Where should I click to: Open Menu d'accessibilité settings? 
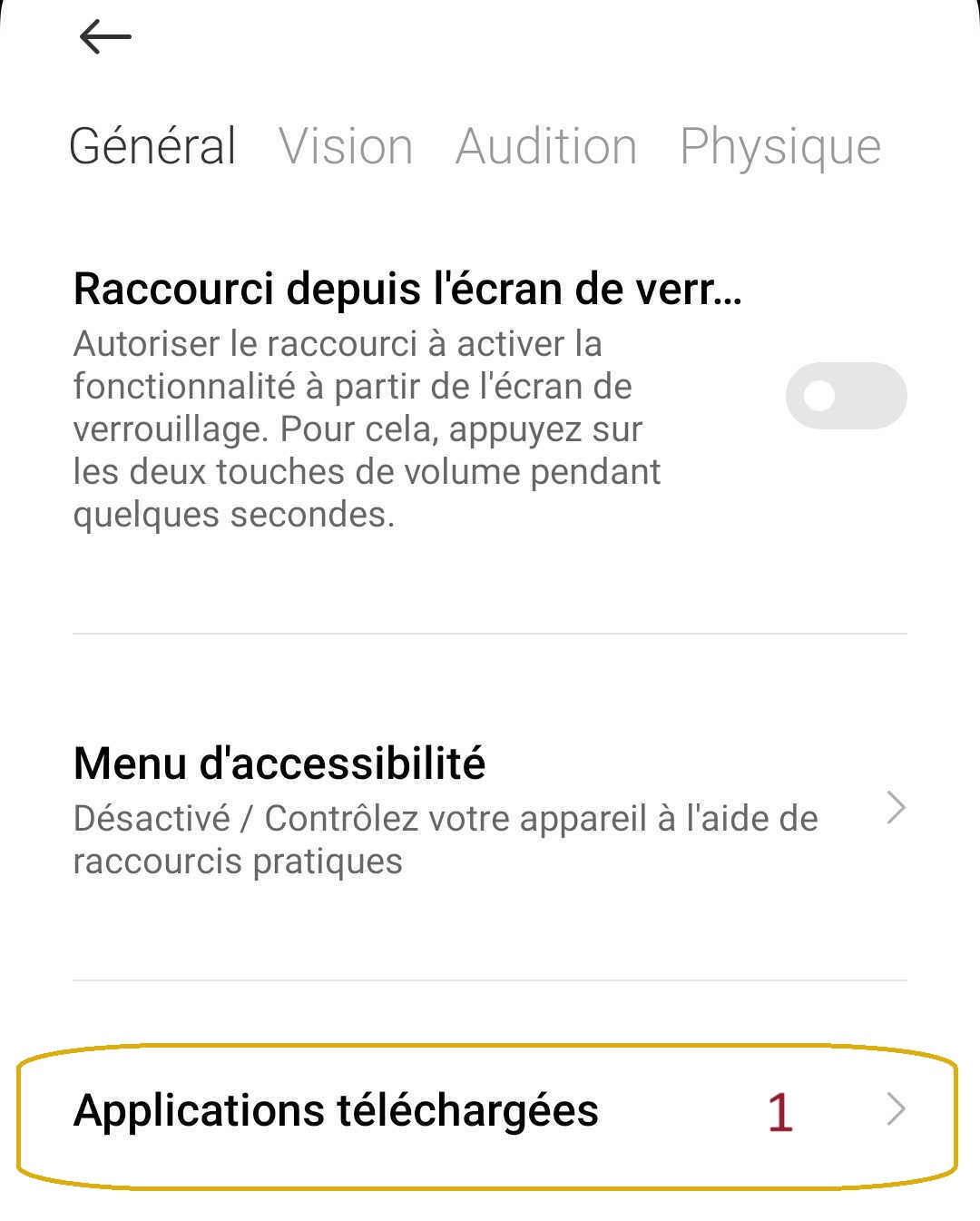(490, 809)
